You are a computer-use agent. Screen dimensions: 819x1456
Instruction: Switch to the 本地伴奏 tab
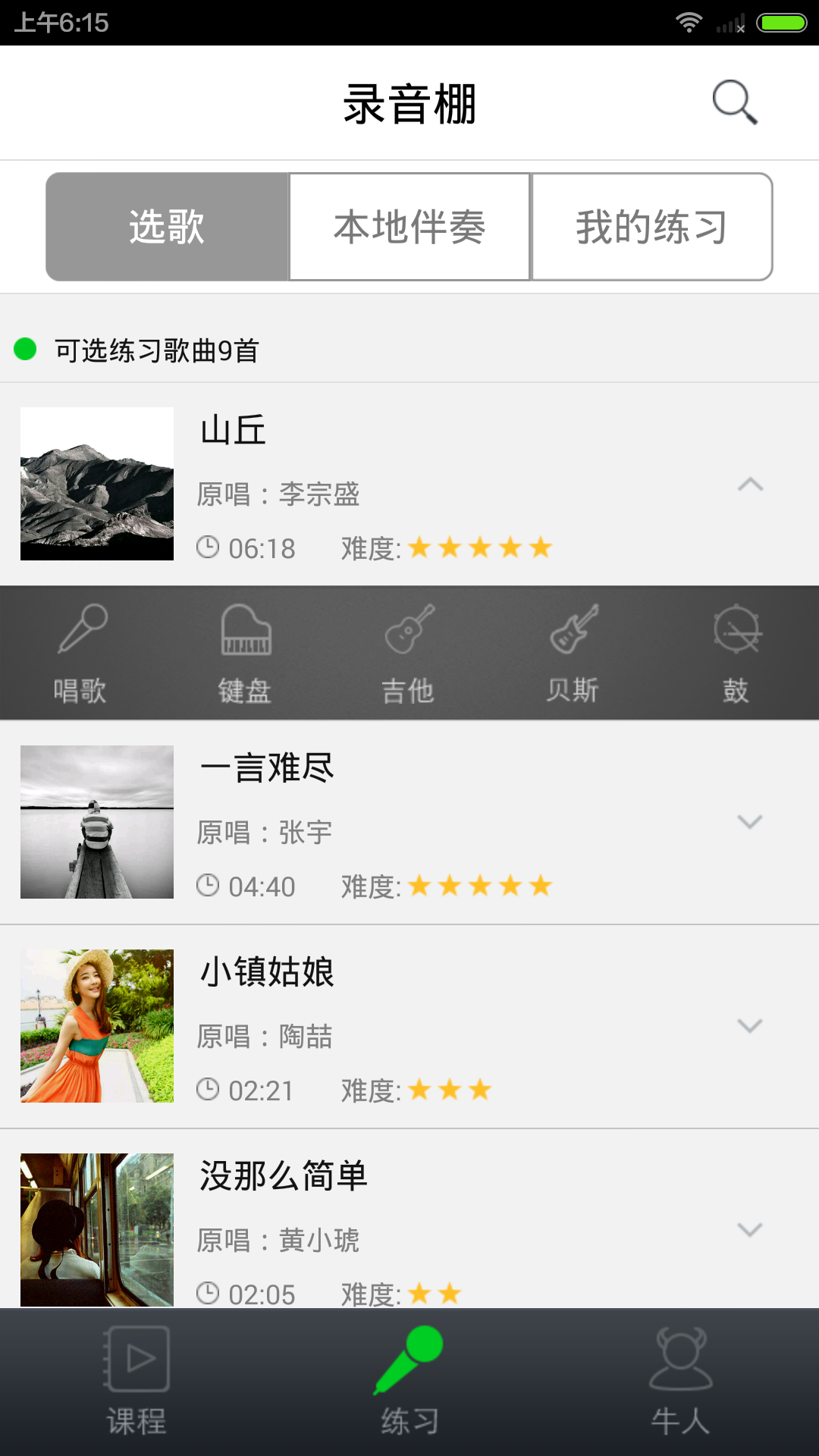point(409,227)
